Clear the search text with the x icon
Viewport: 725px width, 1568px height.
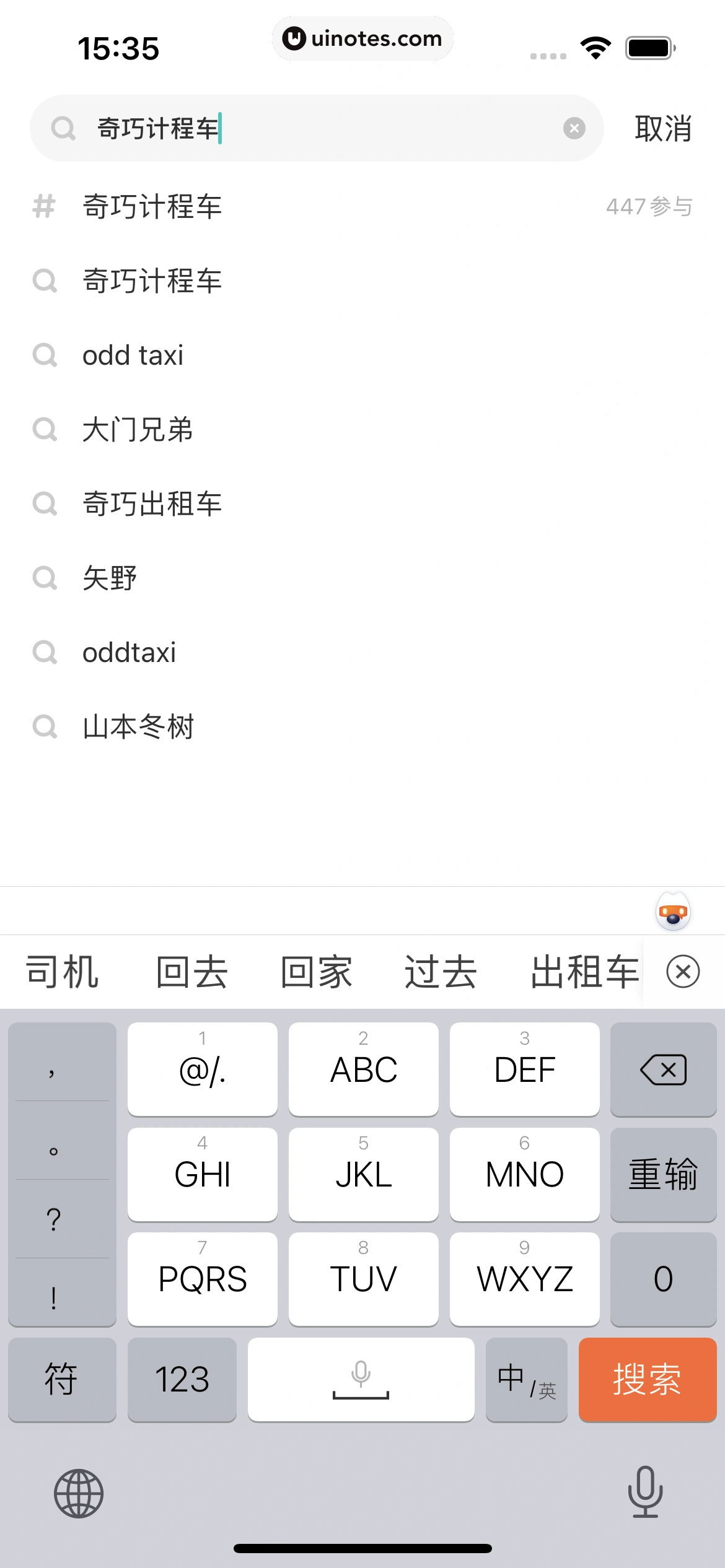click(574, 128)
